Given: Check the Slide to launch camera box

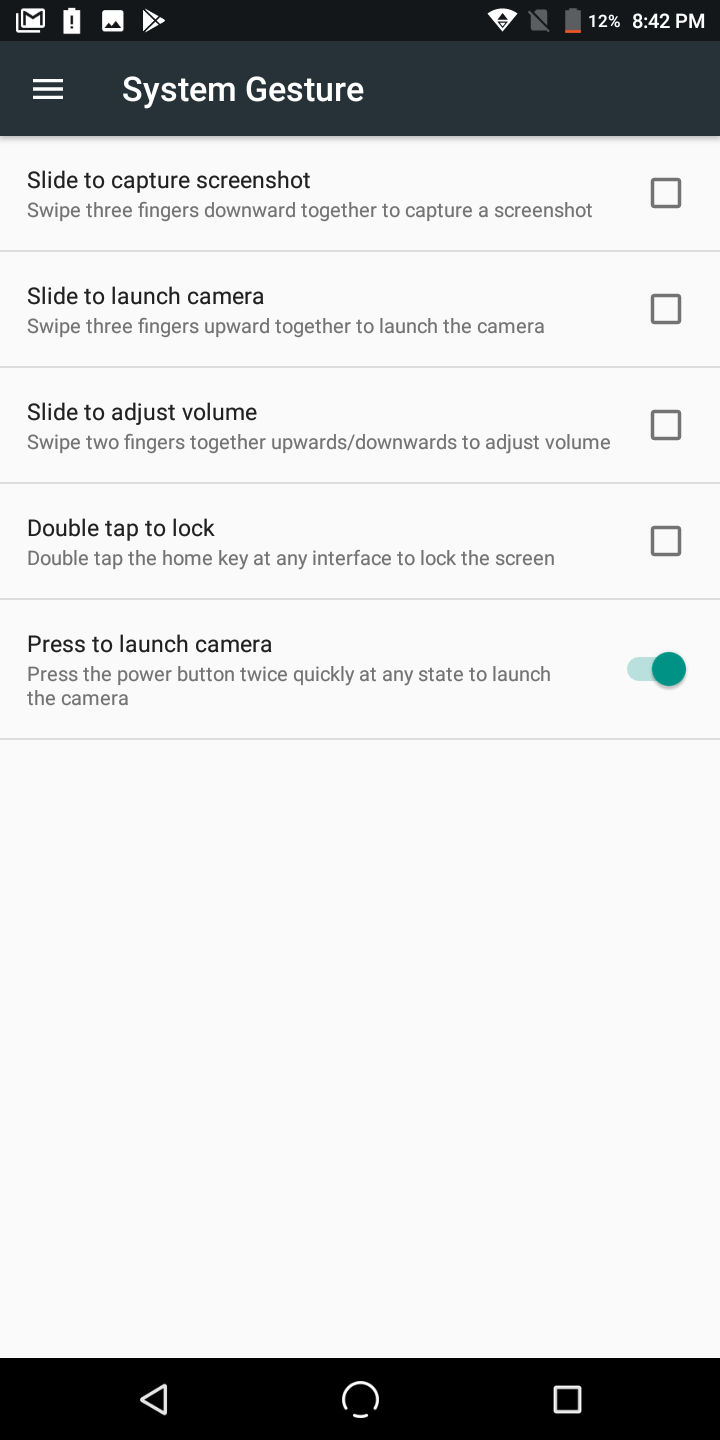Looking at the screenshot, I should tap(666, 309).
